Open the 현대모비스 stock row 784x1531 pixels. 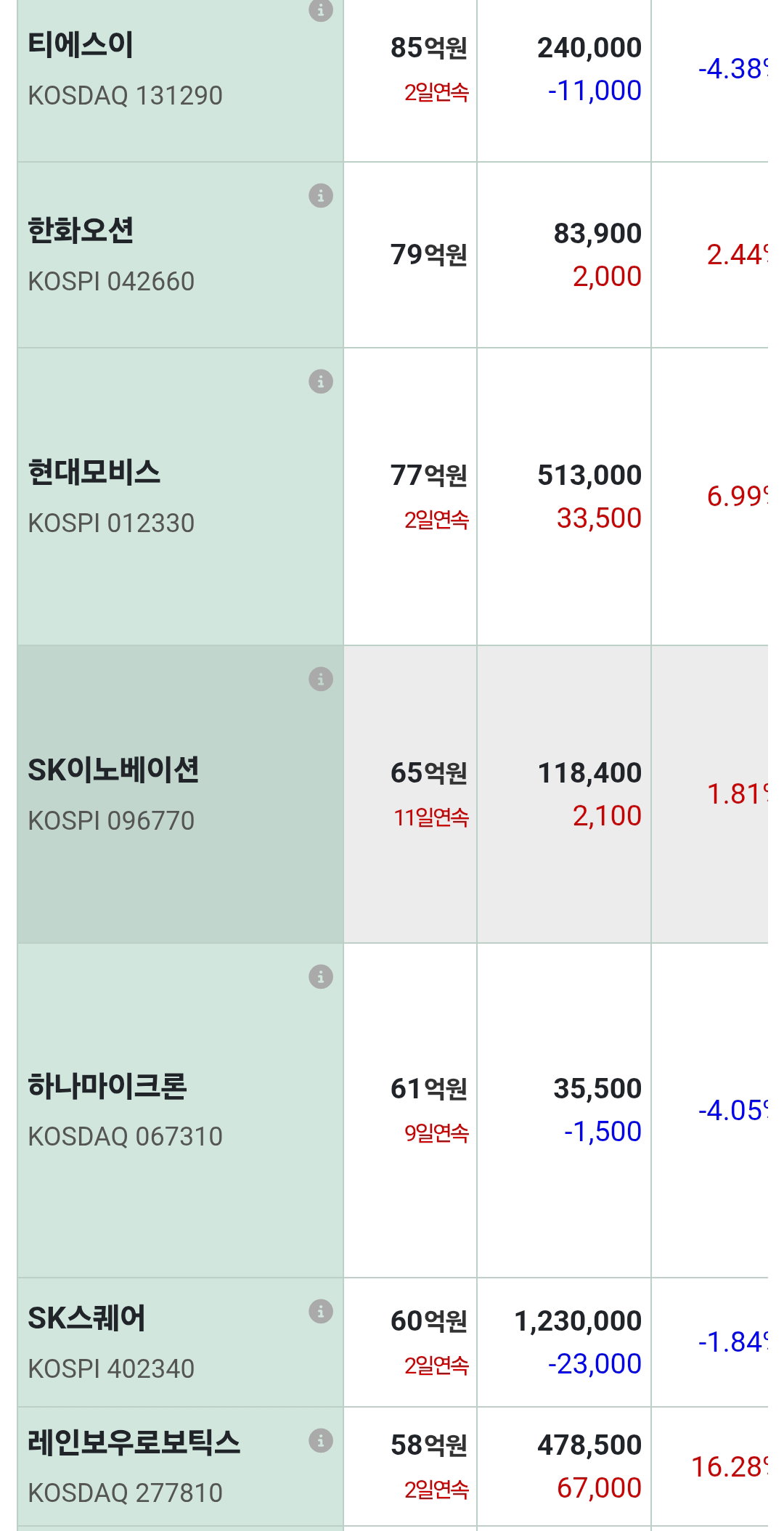[x=393, y=497]
